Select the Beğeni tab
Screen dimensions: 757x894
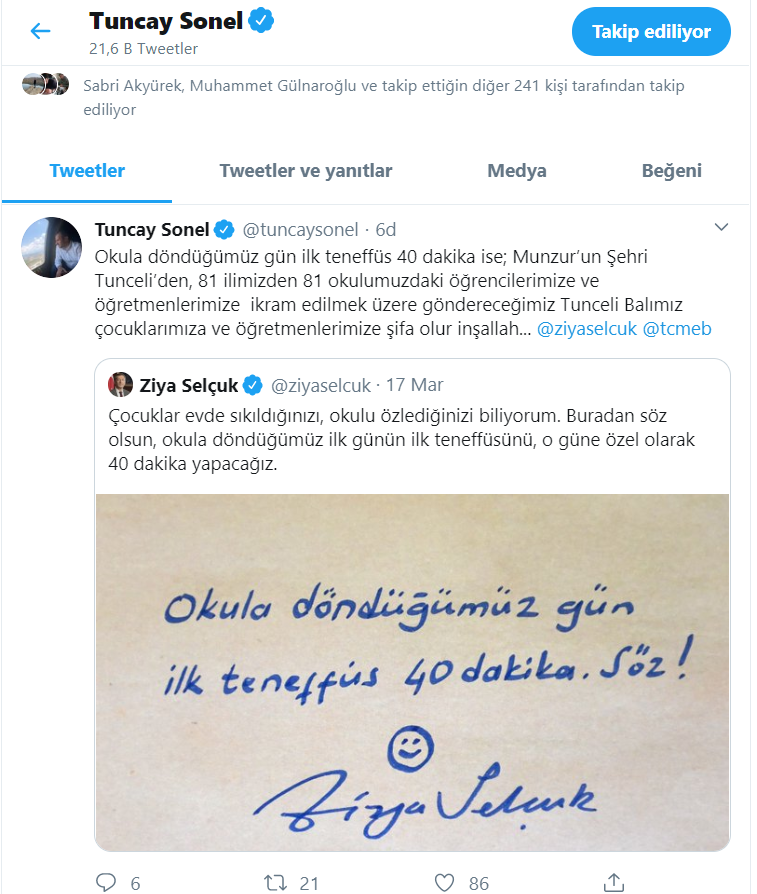(x=671, y=170)
